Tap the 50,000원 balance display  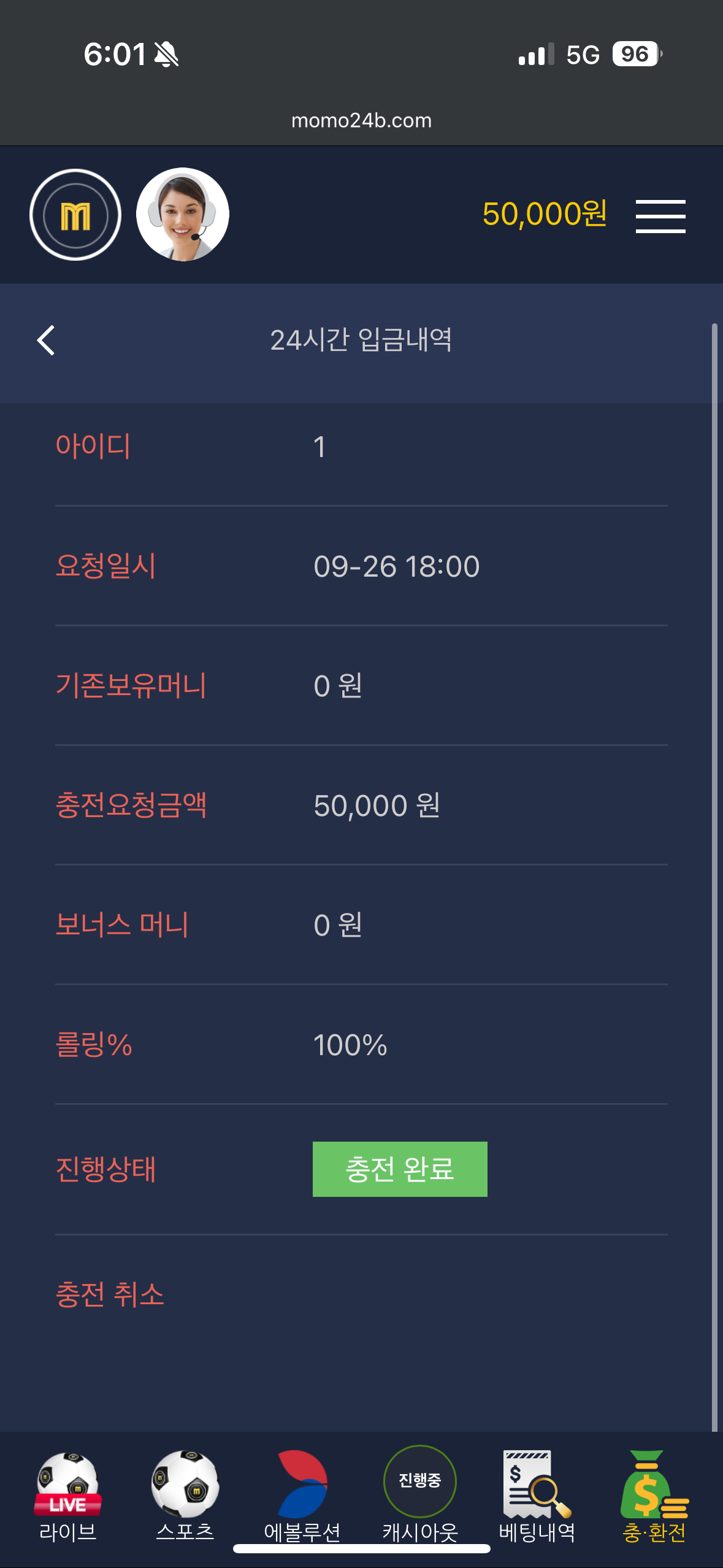click(545, 214)
